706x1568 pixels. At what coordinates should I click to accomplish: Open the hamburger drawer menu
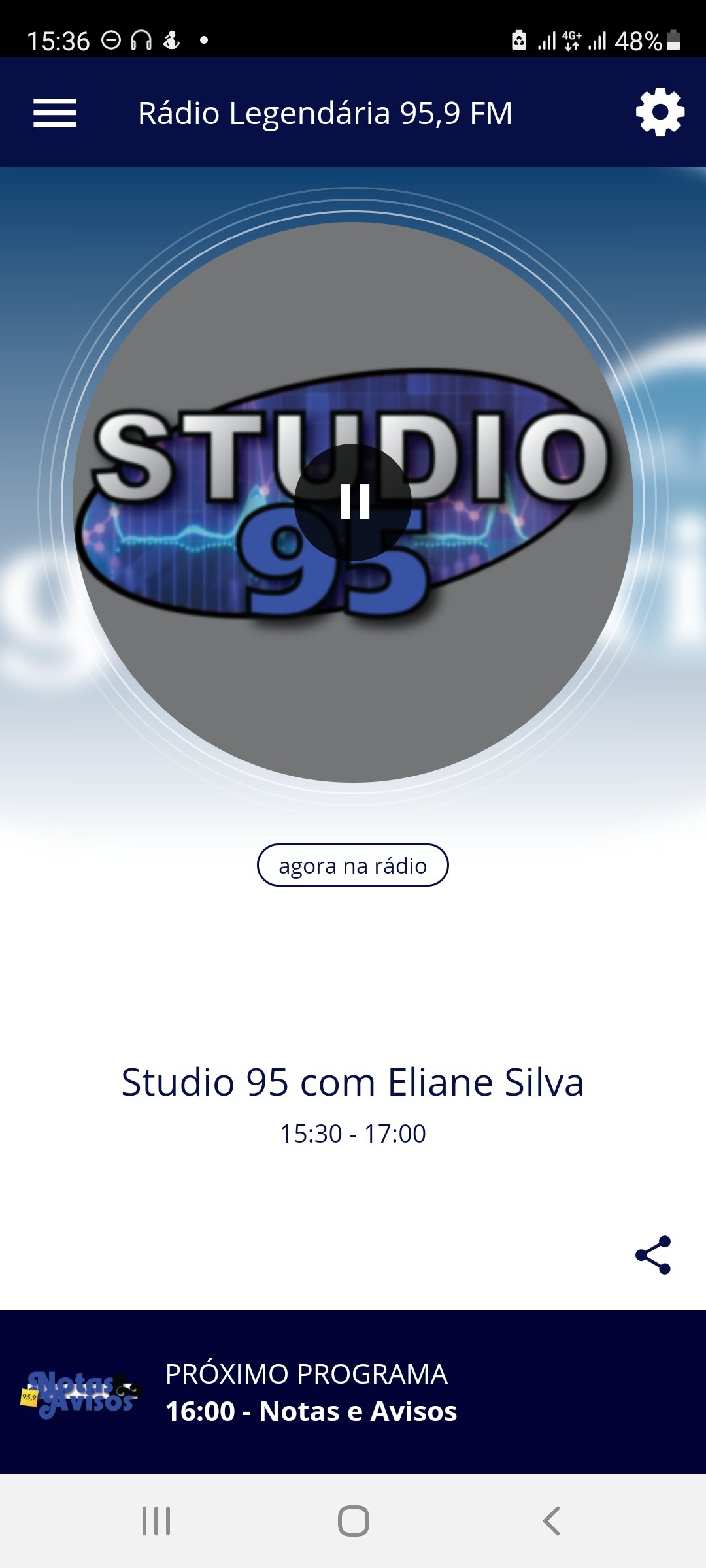click(55, 113)
